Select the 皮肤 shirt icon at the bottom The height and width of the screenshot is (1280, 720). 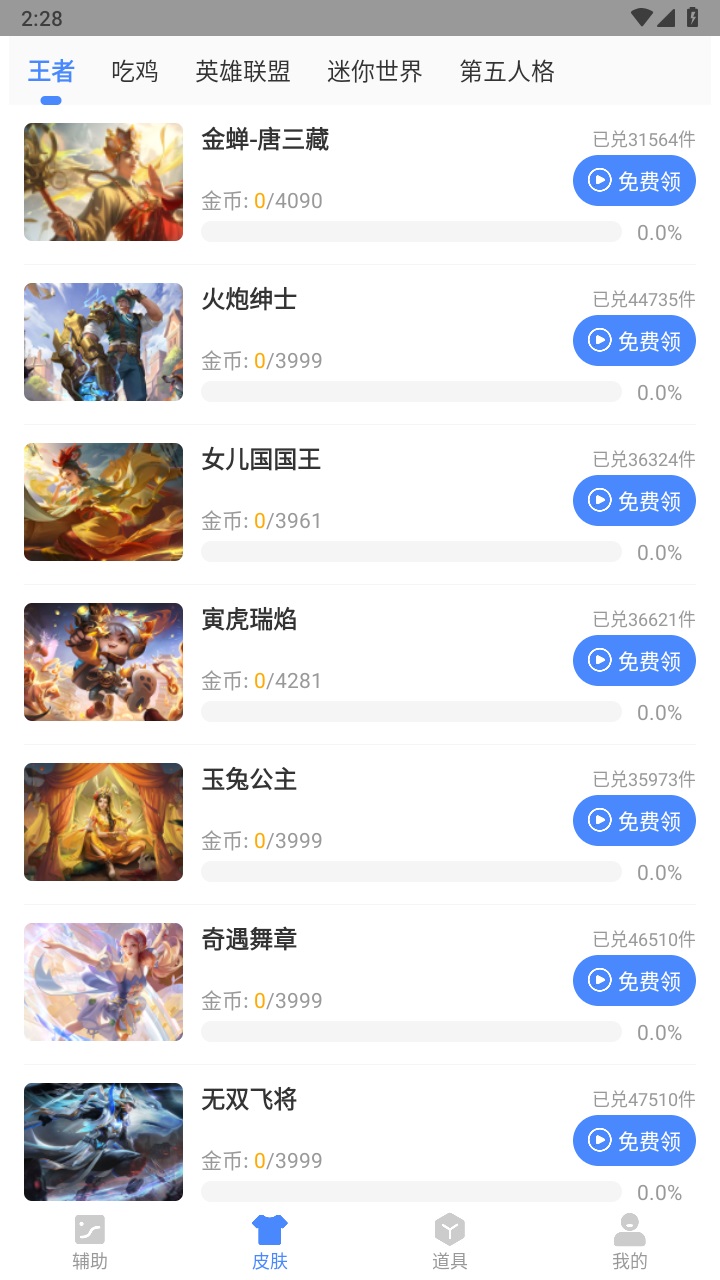269,1229
